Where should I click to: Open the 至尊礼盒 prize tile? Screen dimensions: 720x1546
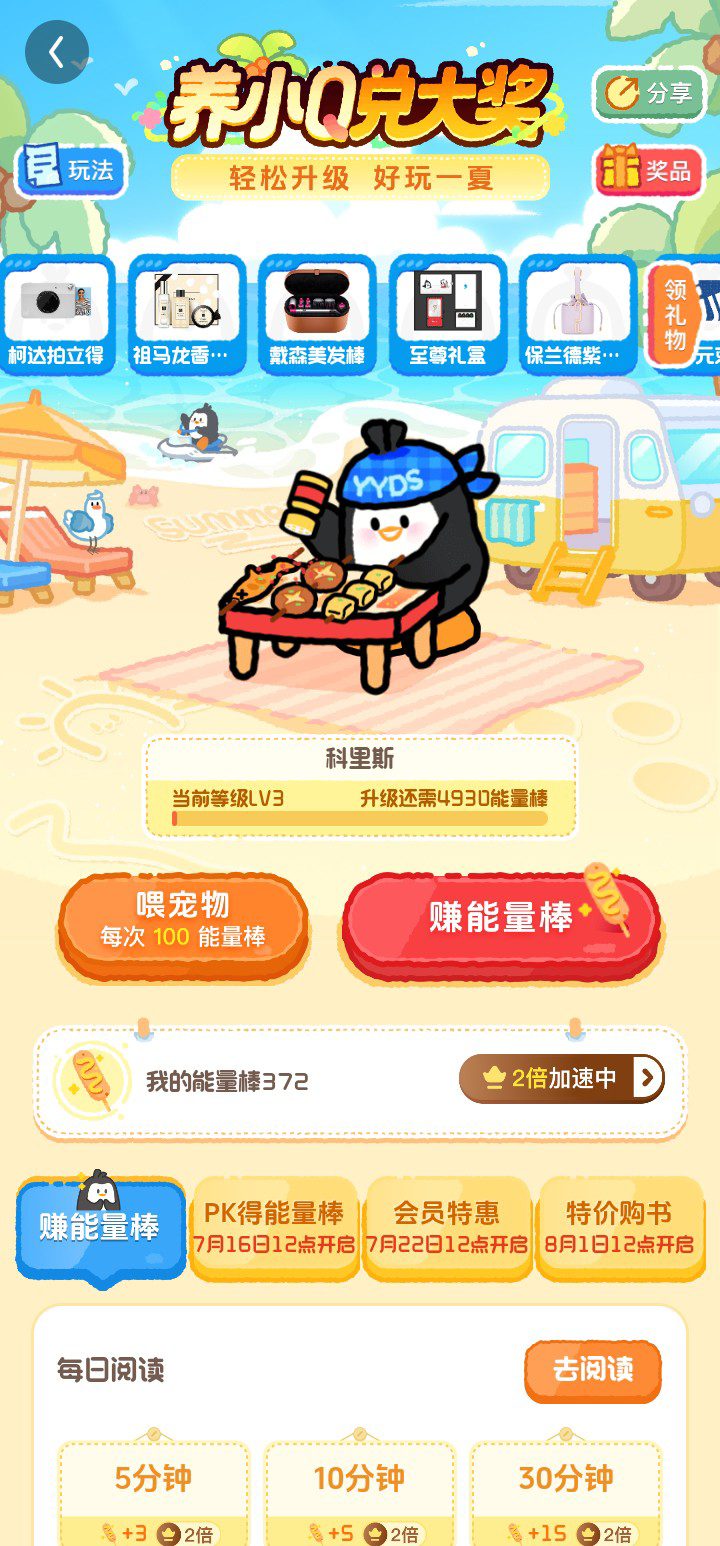click(x=447, y=315)
